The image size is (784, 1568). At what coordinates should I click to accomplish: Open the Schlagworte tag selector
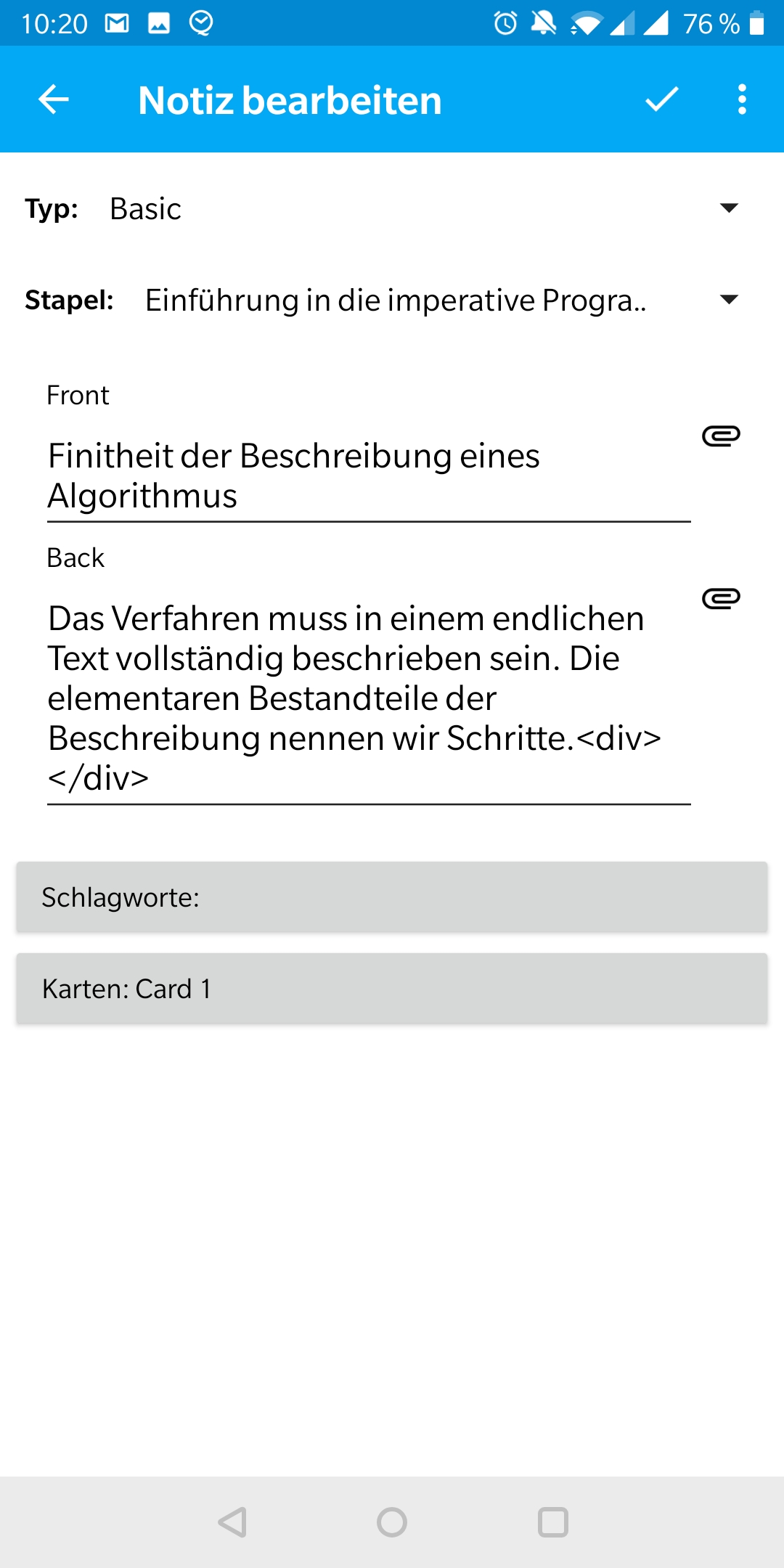[392, 897]
